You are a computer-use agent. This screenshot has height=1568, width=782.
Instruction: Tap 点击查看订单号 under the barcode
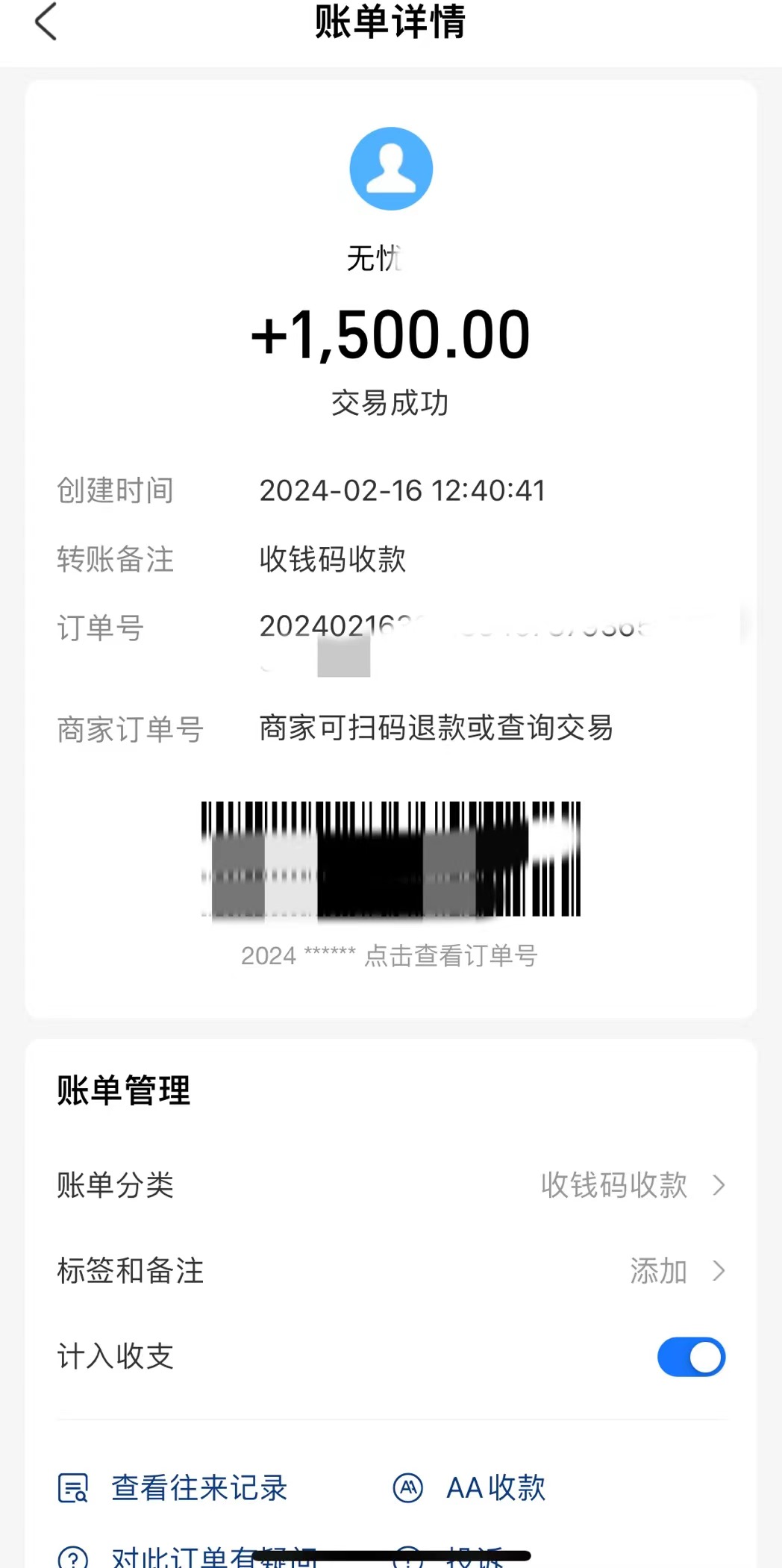click(451, 955)
